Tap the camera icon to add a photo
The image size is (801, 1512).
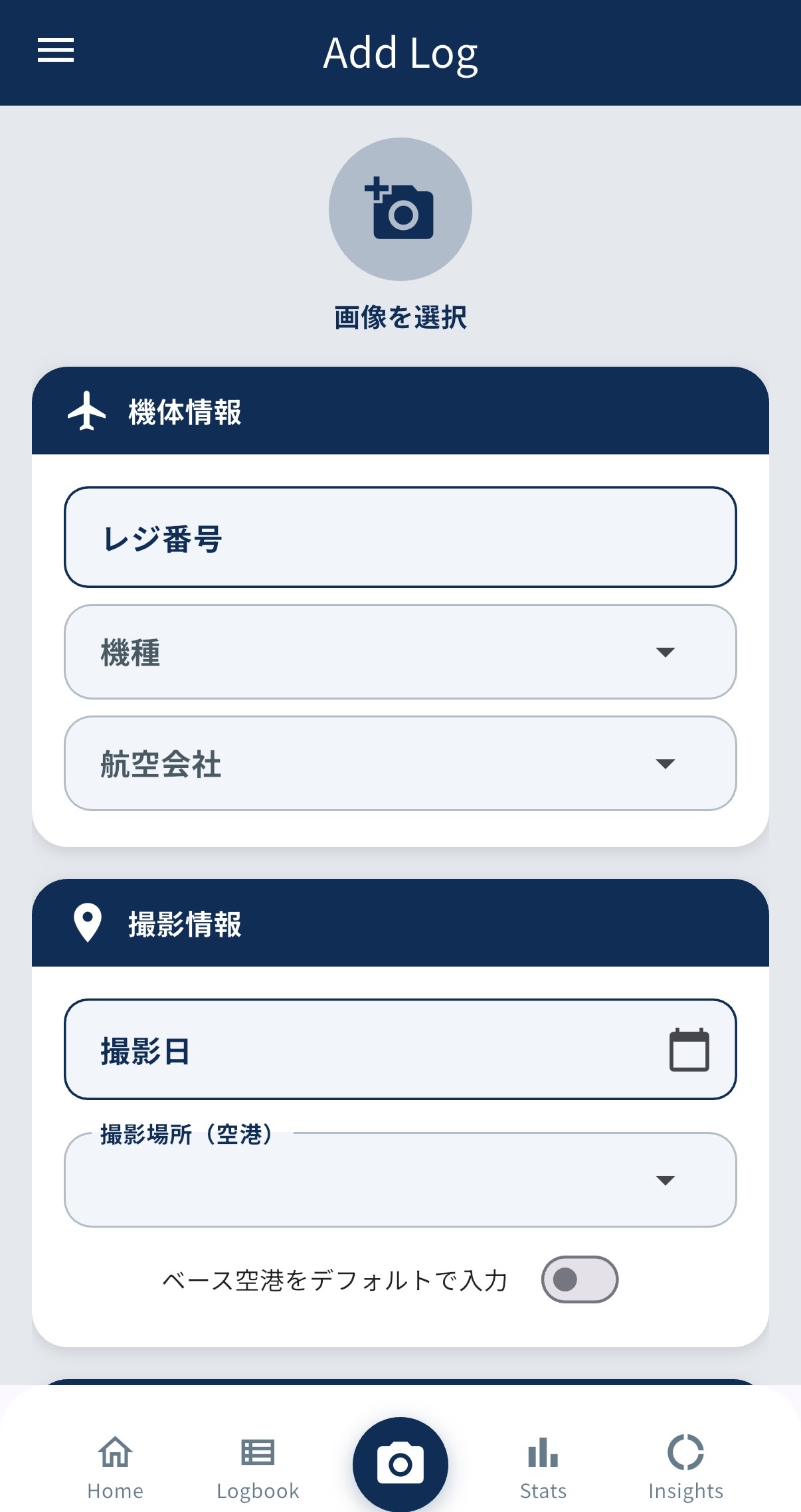(399, 208)
